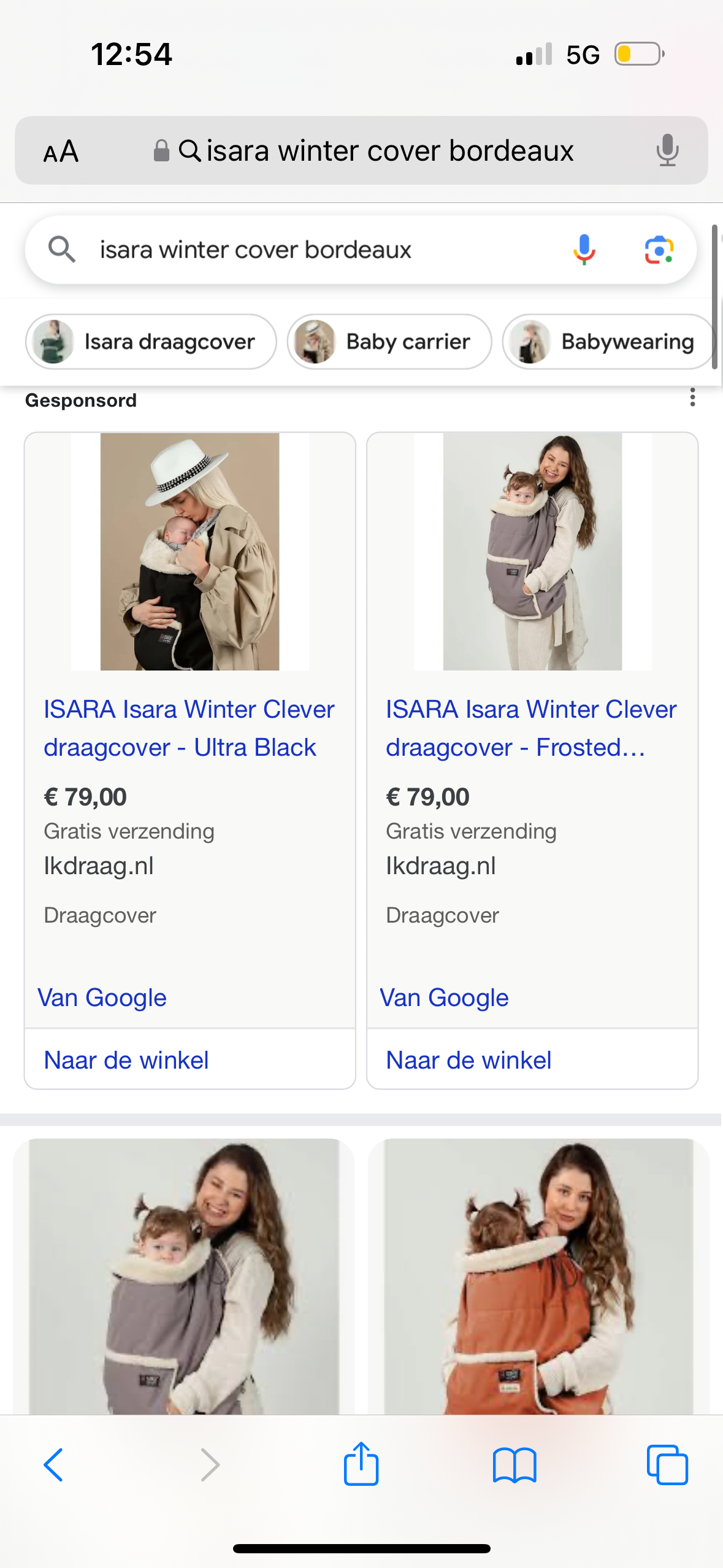Screen dimensions: 723x1568
Task: Go to the shop for Ultra Black cover
Action: [126, 1060]
